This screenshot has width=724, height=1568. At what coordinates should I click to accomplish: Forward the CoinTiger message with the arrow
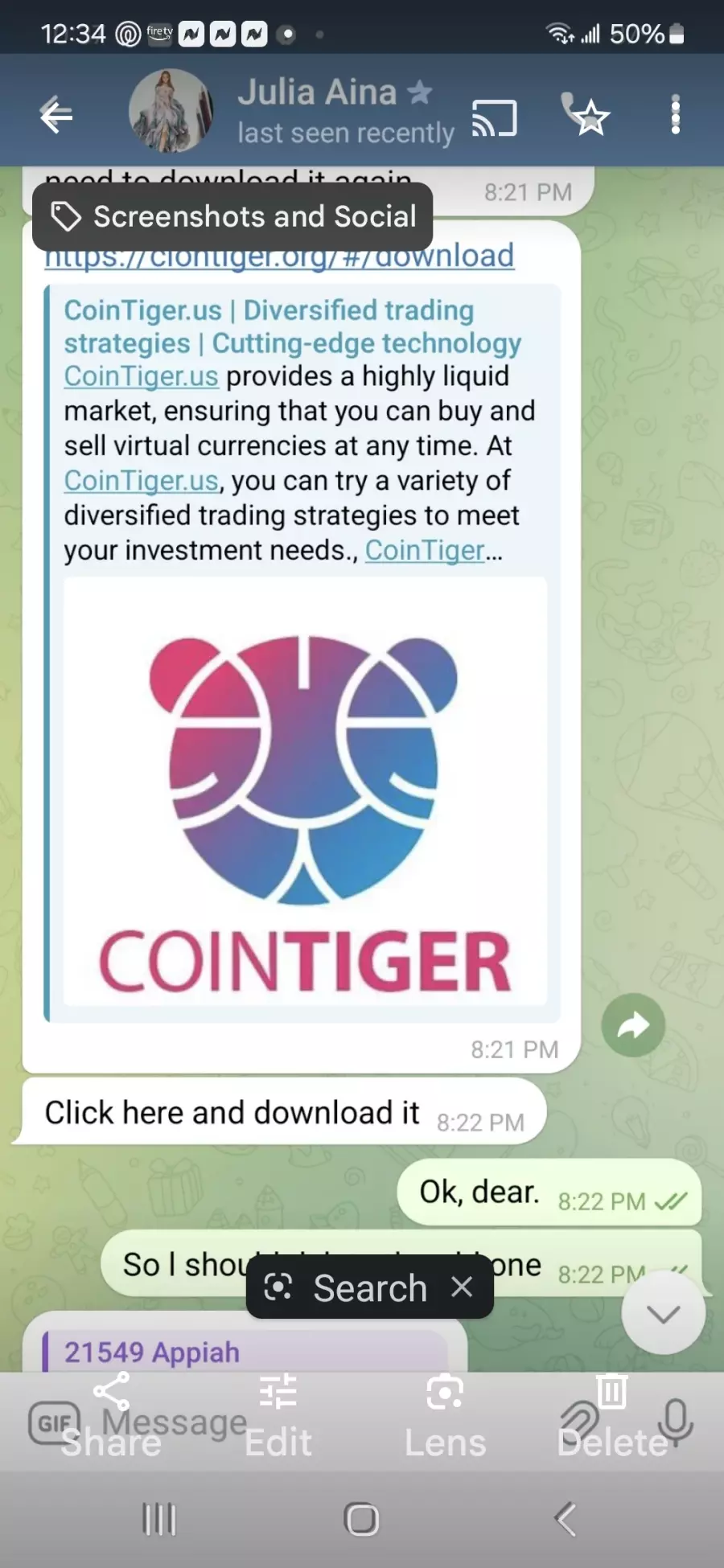[x=633, y=1025]
